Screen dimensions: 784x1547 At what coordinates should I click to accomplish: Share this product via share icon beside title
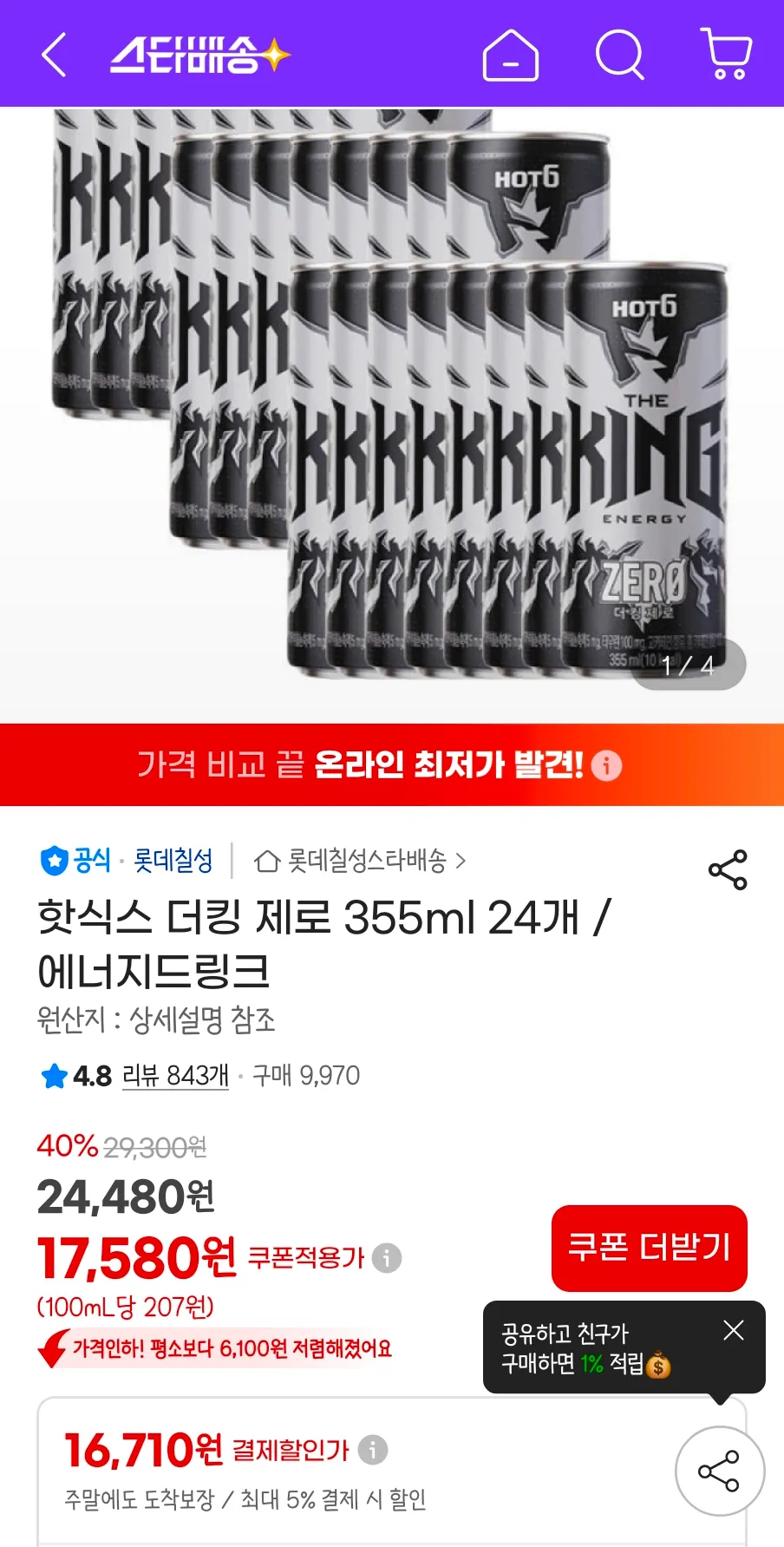click(727, 869)
